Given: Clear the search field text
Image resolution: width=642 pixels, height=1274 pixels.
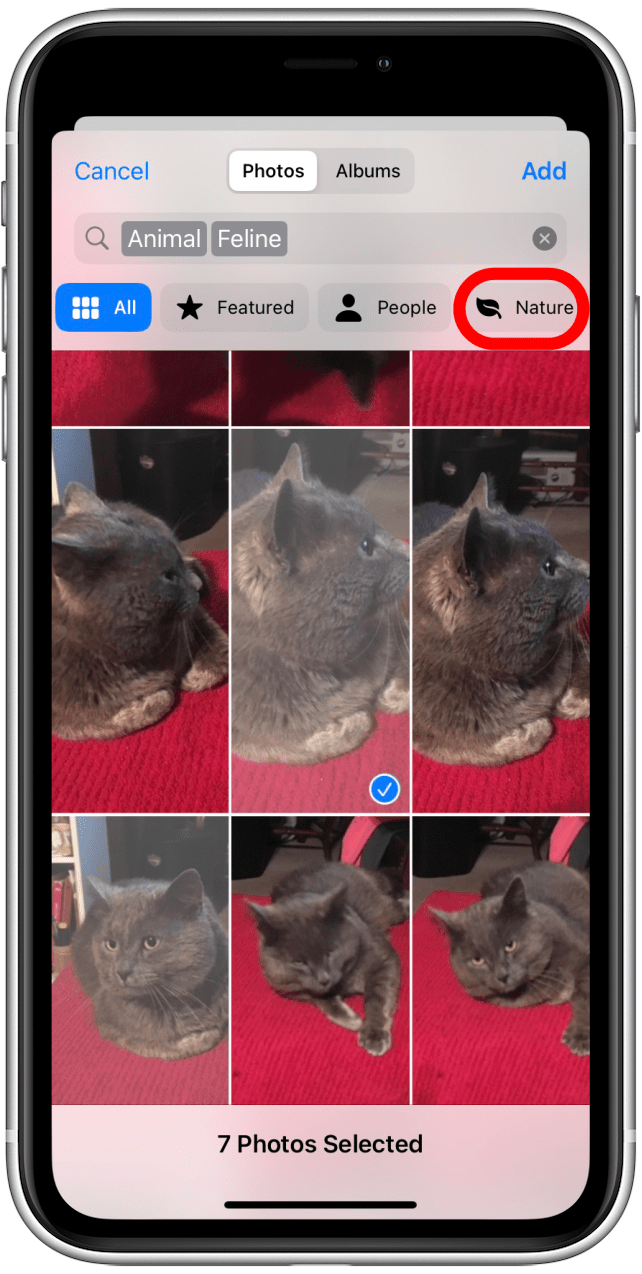Looking at the screenshot, I should pyautogui.click(x=544, y=238).
